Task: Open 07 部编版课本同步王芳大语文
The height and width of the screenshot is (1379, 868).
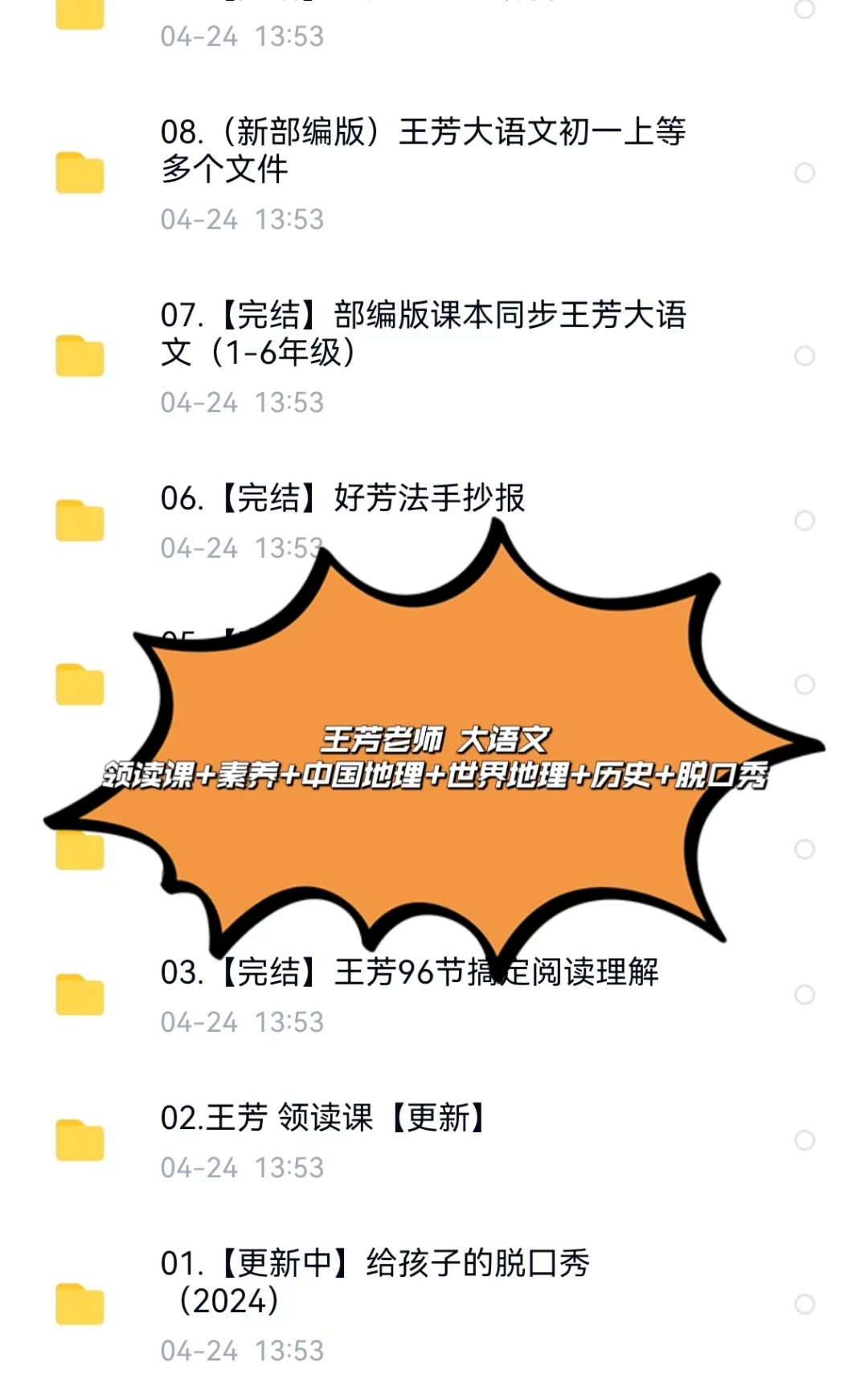Action: (426, 333)
